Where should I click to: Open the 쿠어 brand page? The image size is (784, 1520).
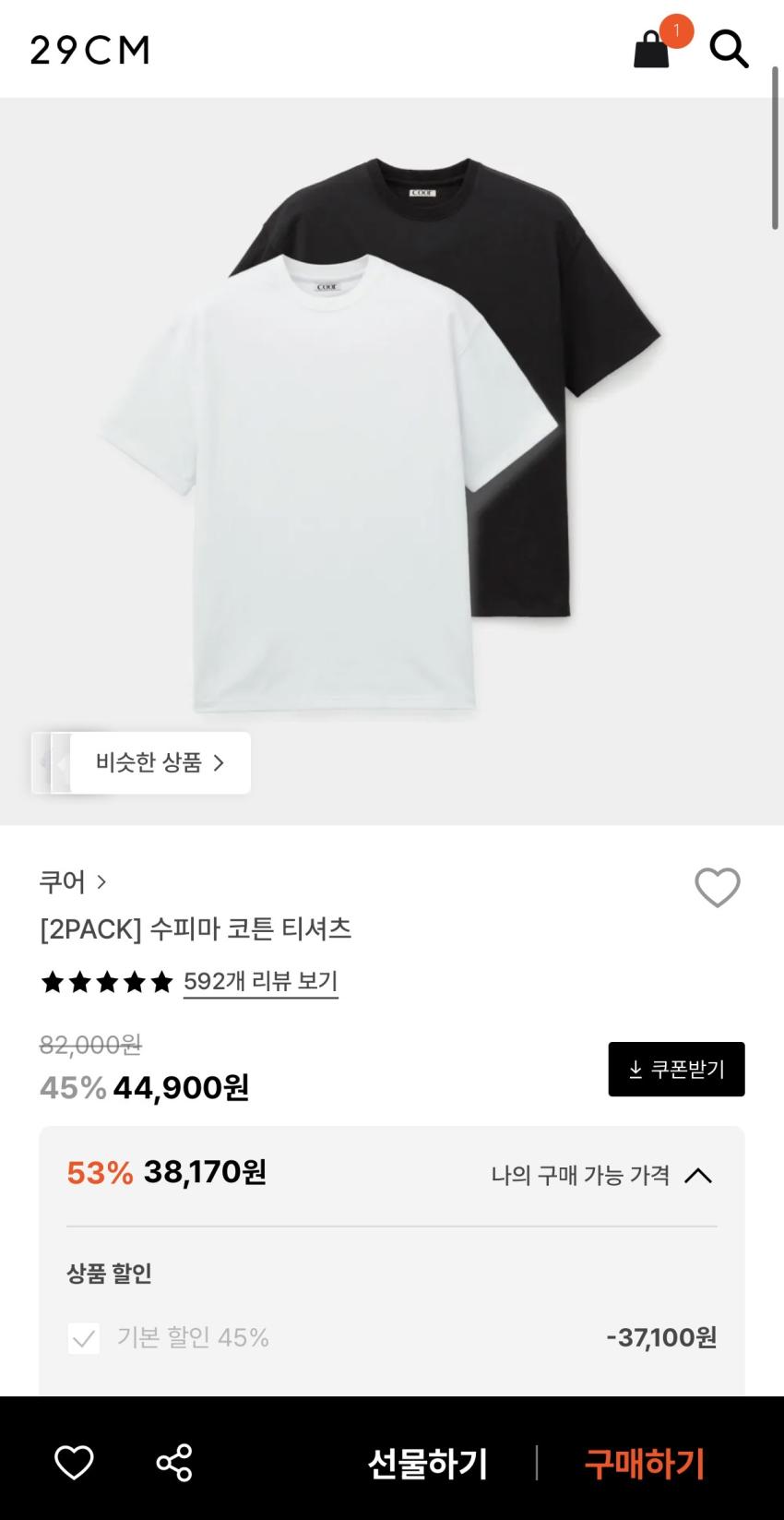point(73,882)
